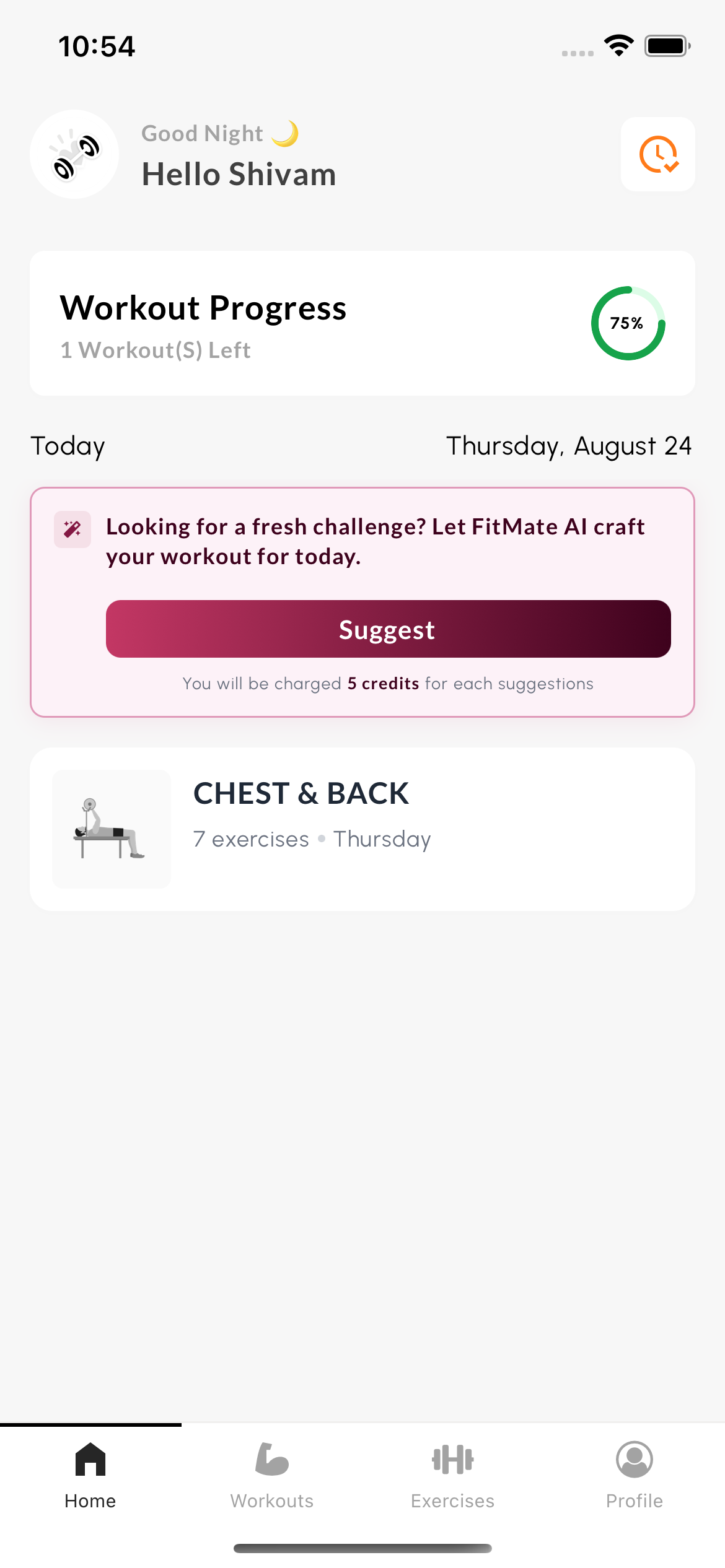Switch to the Workouts tab
Viewport: 725px width, 1568px height.
[271, 1475]
